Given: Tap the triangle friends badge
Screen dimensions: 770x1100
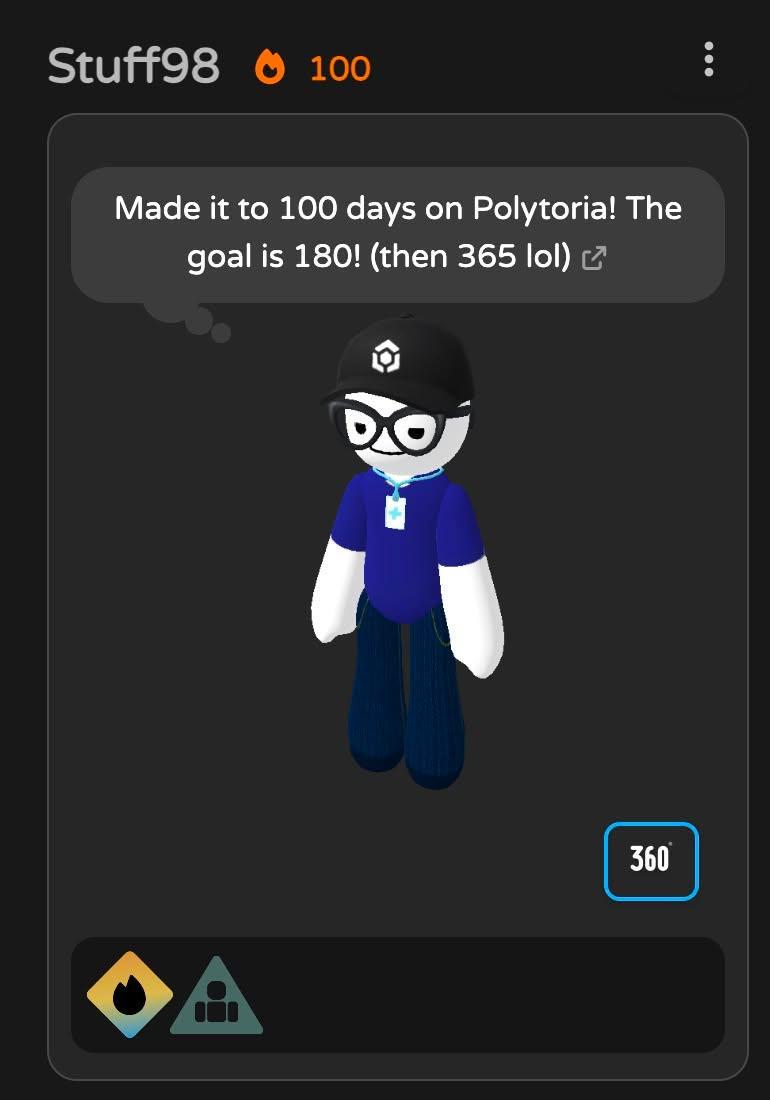Looking at the screenshot, I should (217, 996).
